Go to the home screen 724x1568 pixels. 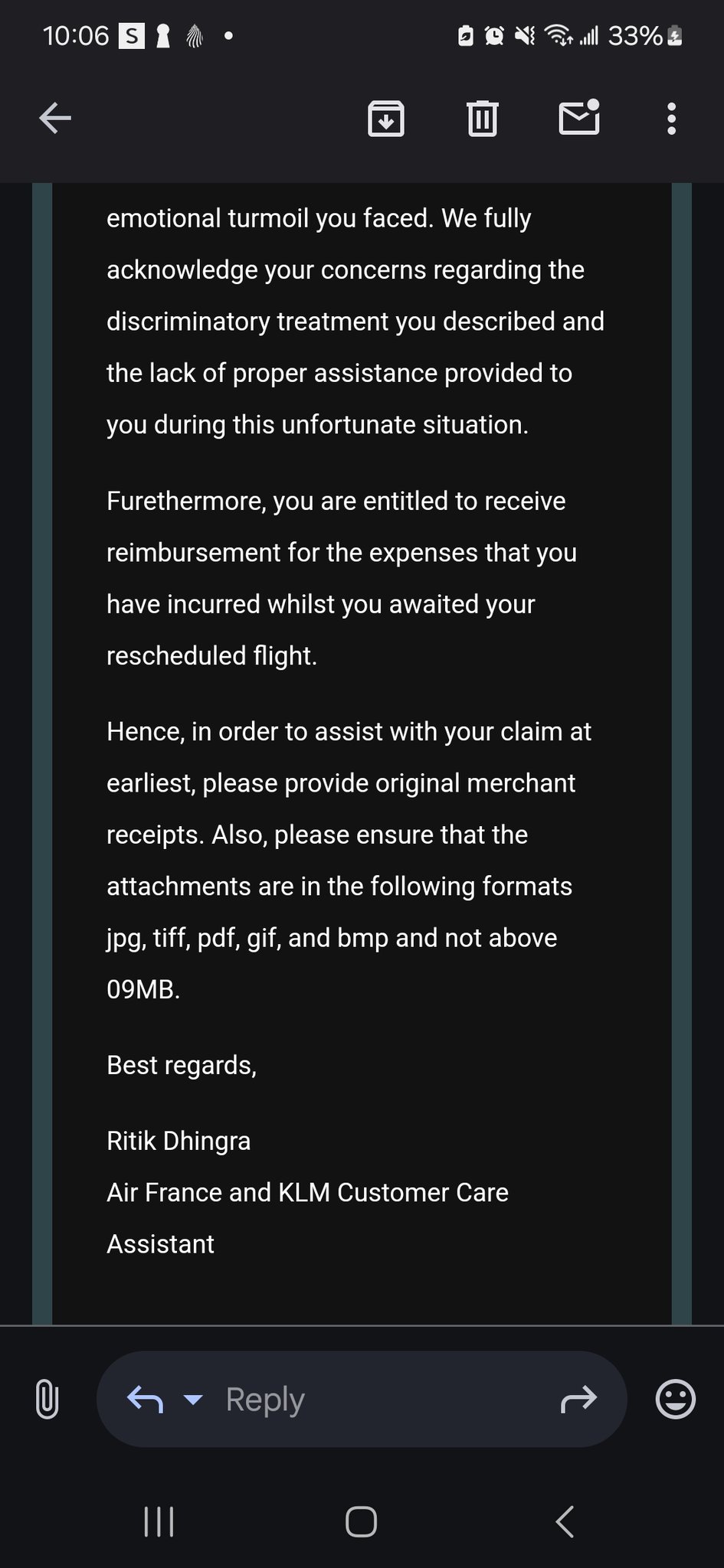coord(361,1521)
